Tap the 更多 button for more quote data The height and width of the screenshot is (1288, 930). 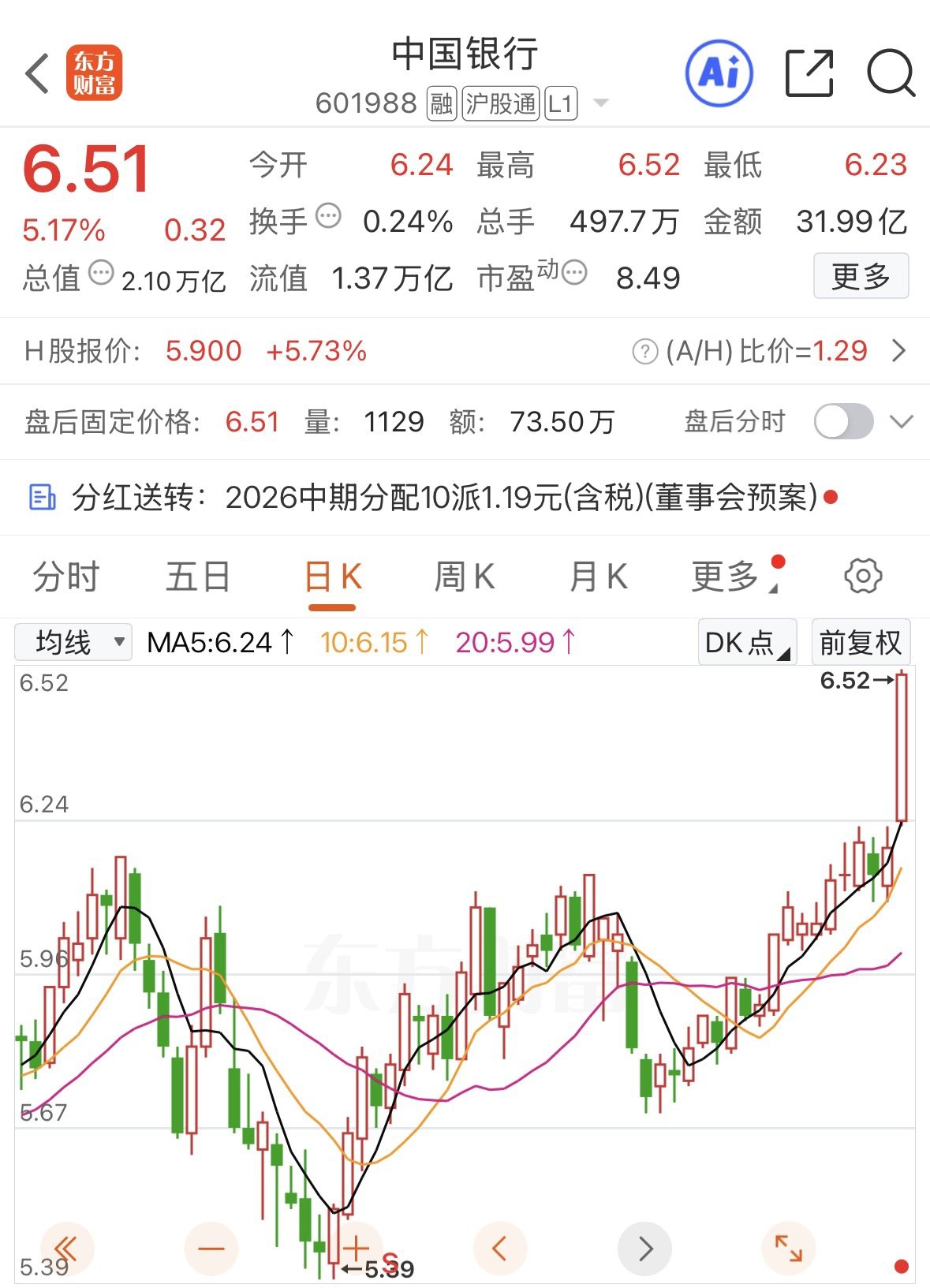point(861,276)
